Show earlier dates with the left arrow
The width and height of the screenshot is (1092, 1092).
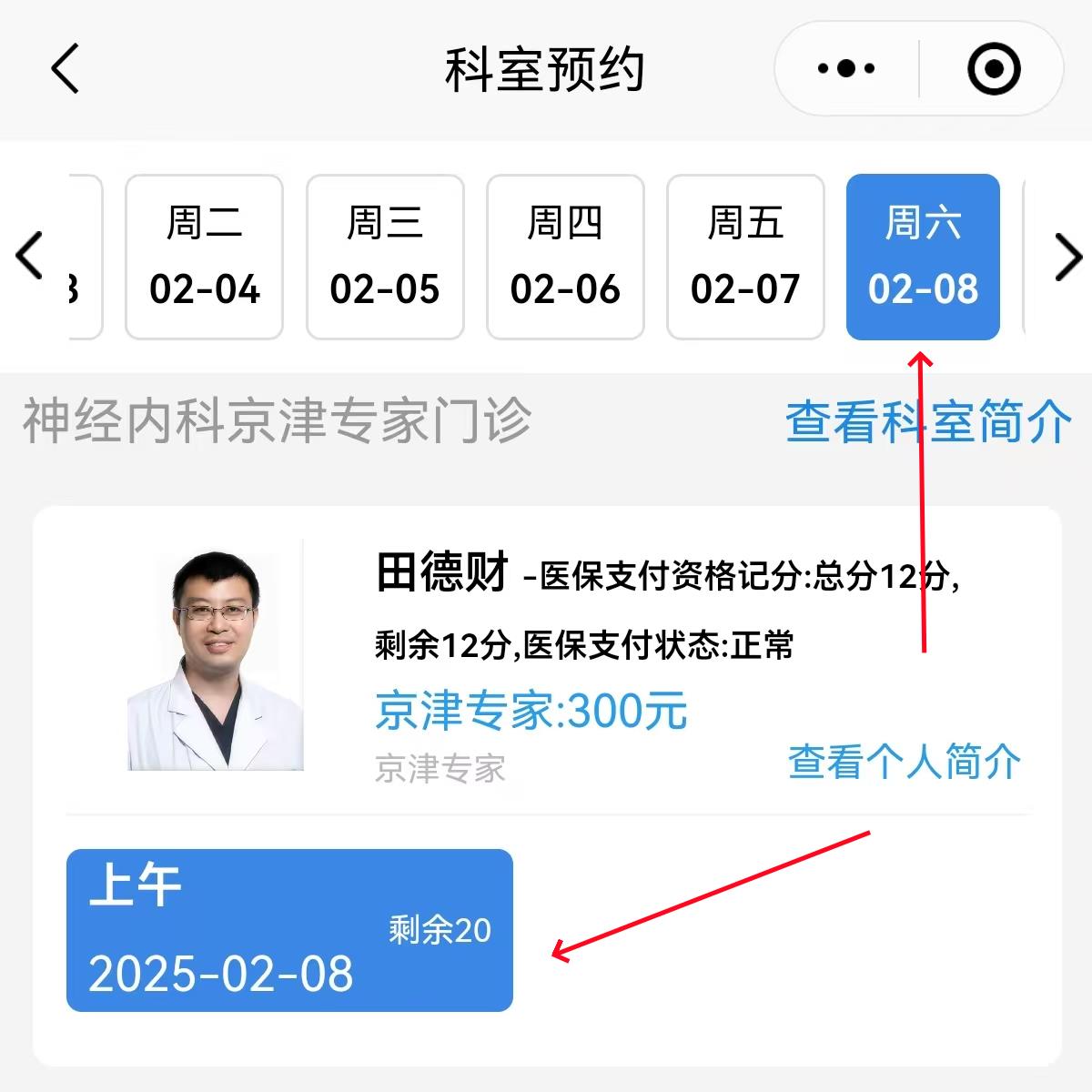(29, 257)
